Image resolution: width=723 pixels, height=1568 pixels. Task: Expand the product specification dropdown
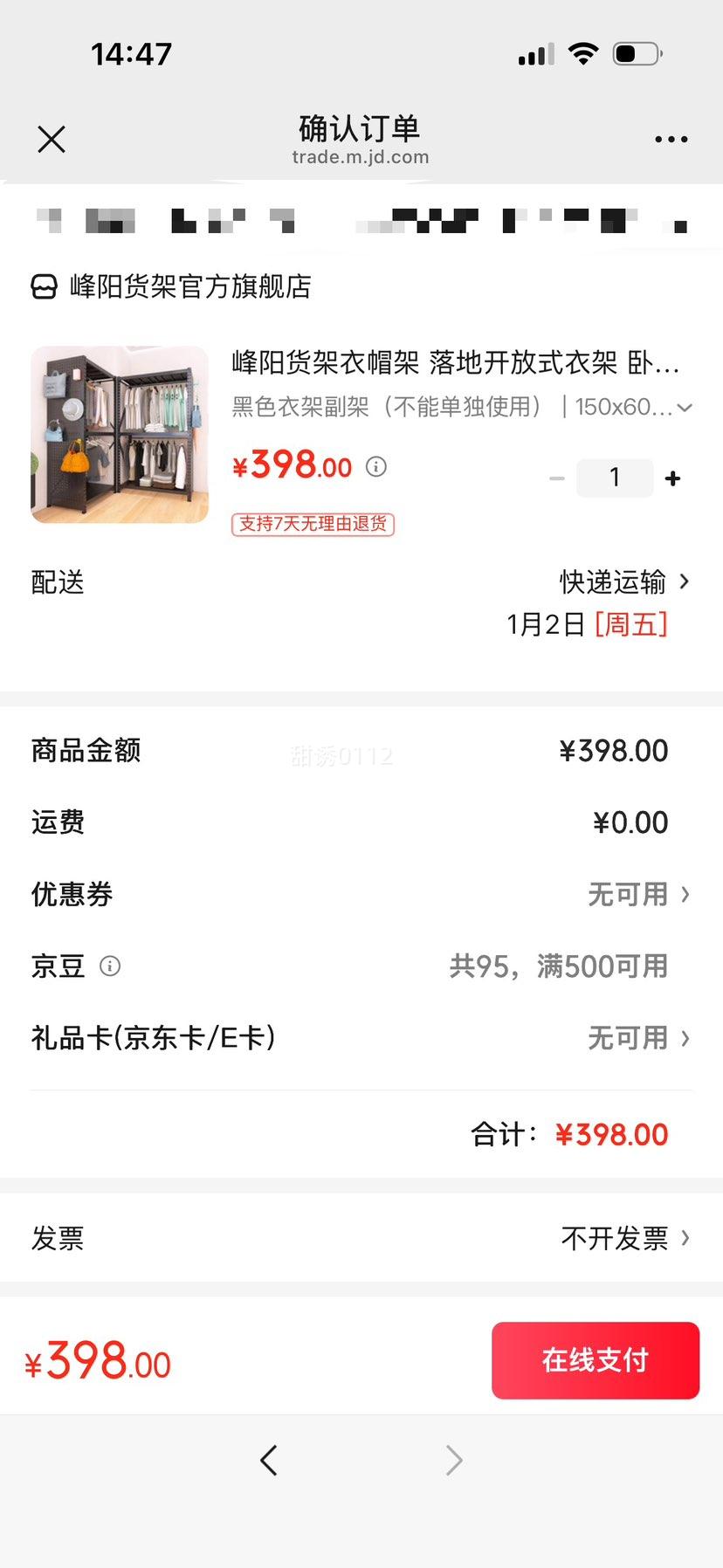[684, 408]
